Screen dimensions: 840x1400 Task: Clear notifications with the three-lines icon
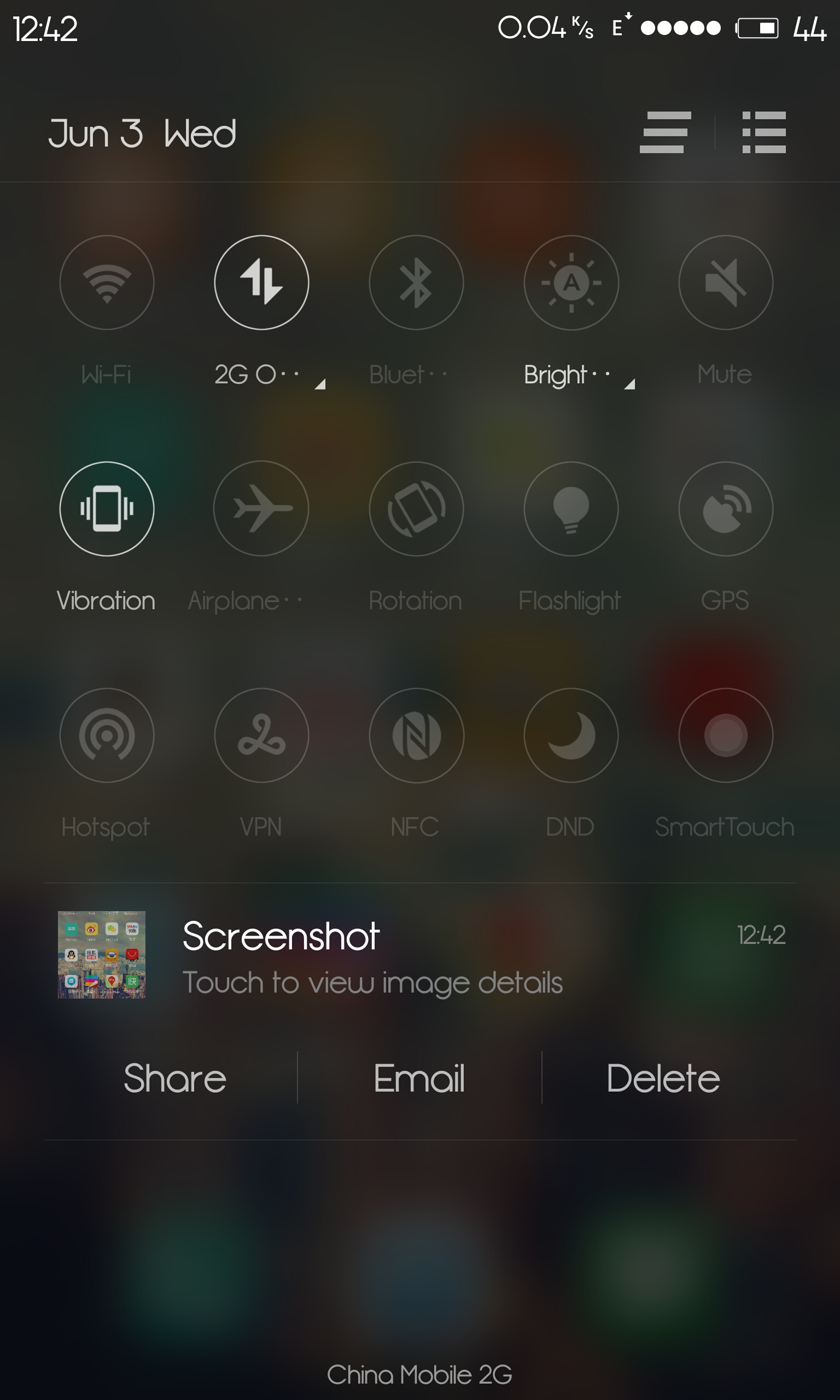(x=665, y=132)
